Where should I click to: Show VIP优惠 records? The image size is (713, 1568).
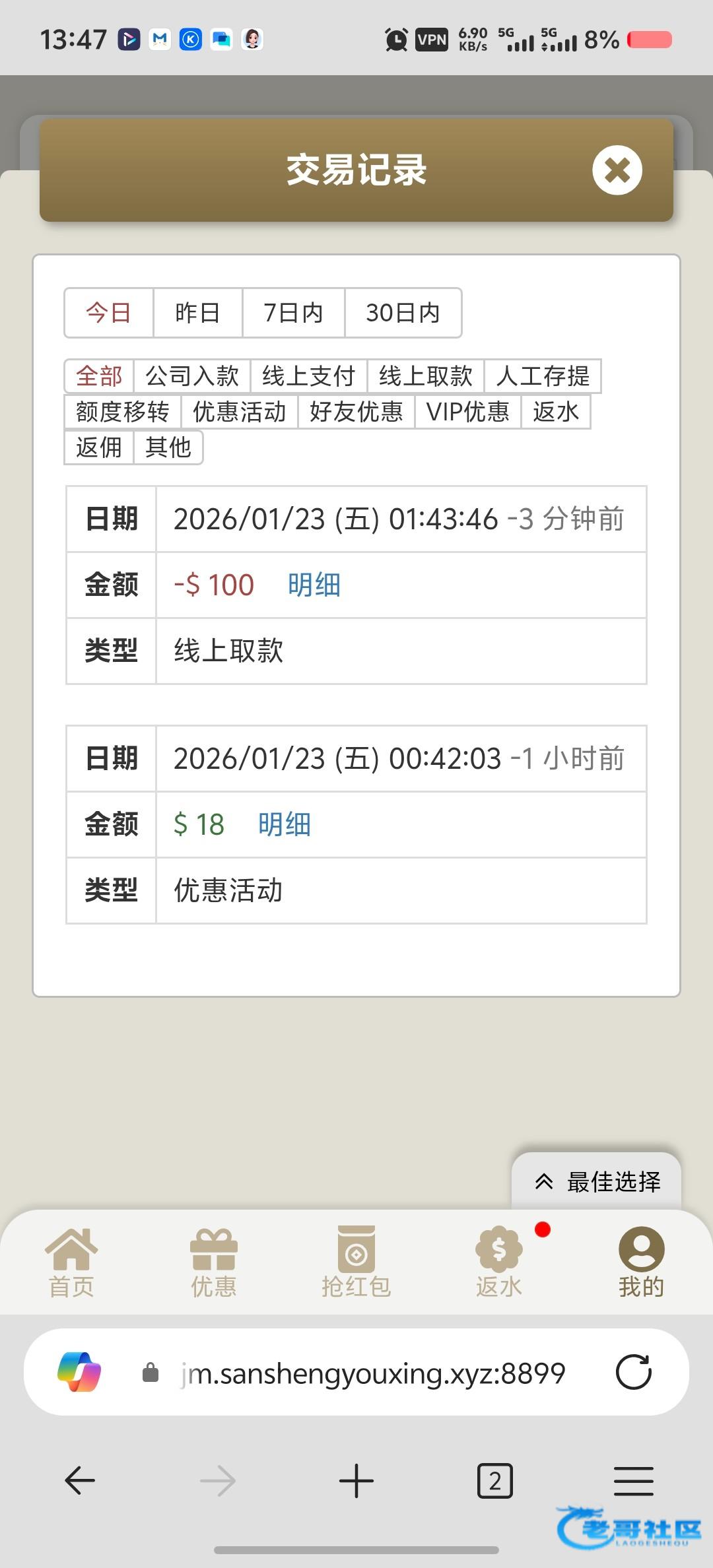tap(467, 412)
